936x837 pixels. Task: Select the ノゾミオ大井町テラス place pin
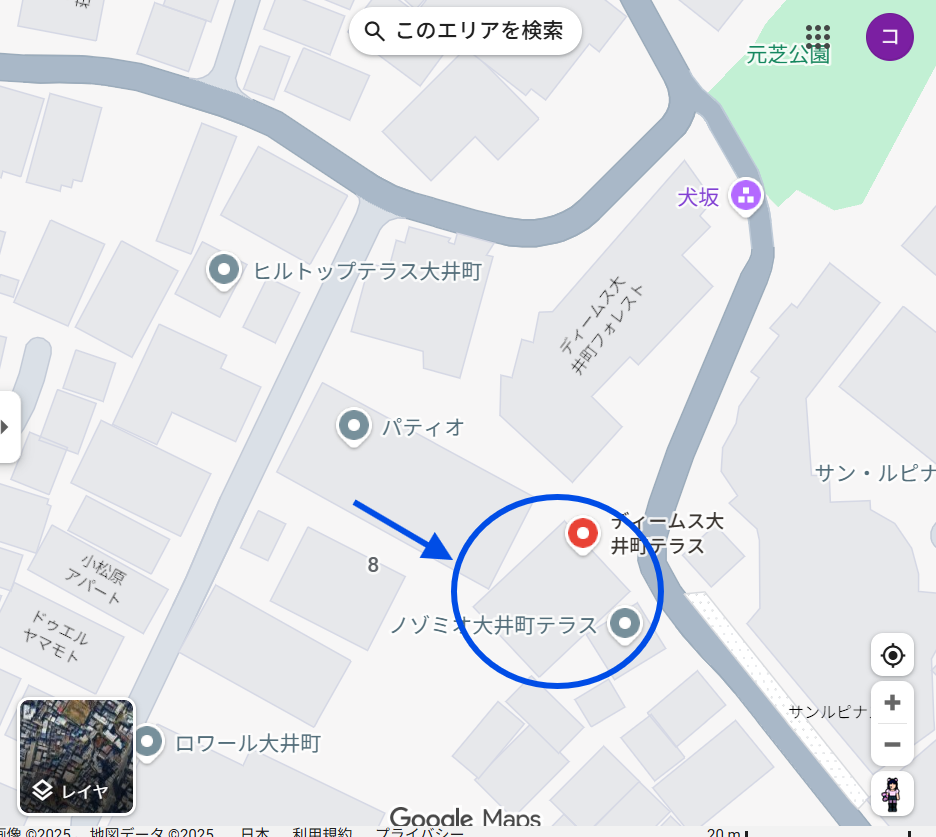point(626,624)
